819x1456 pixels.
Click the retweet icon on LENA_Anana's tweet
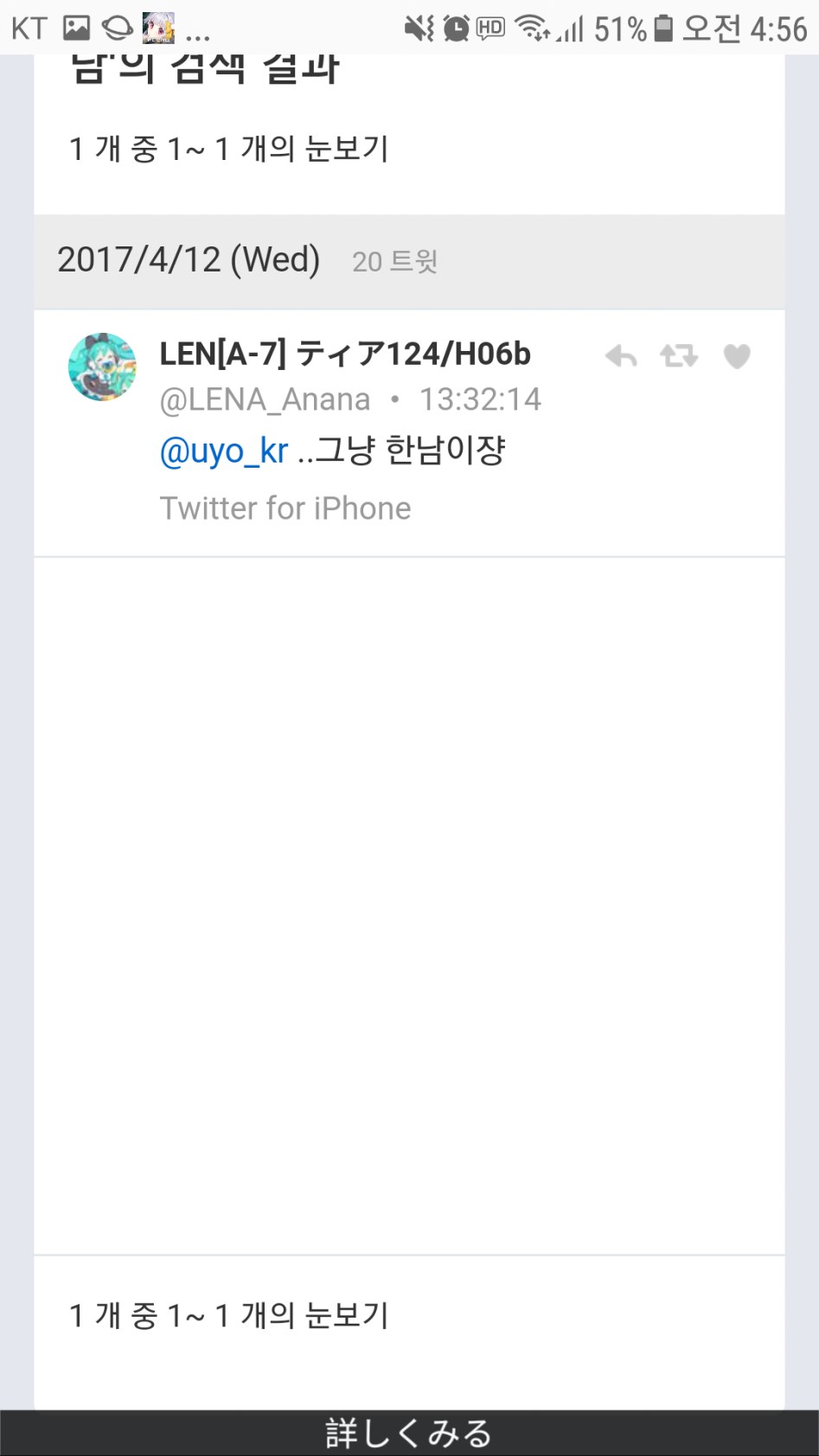[x=678, y=356]
